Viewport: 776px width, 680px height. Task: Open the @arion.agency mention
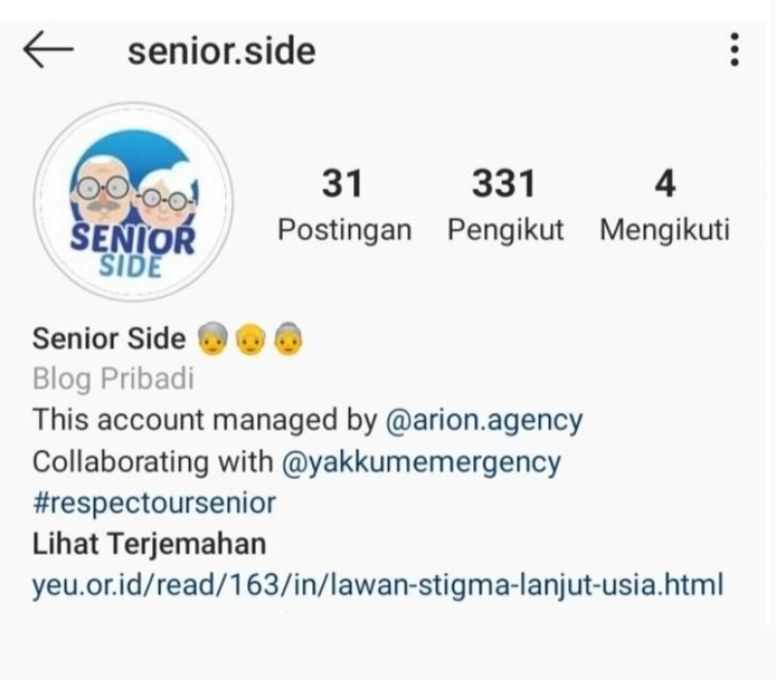(x=483, y=419)
